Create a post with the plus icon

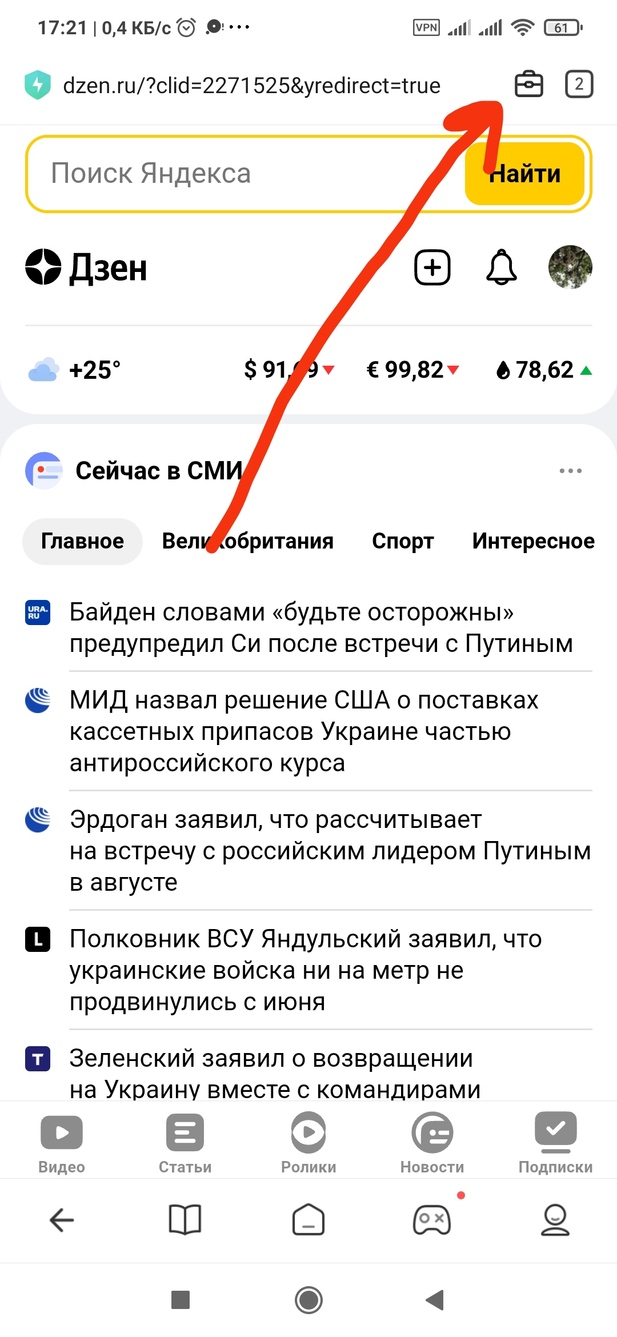tap(432, 268)
